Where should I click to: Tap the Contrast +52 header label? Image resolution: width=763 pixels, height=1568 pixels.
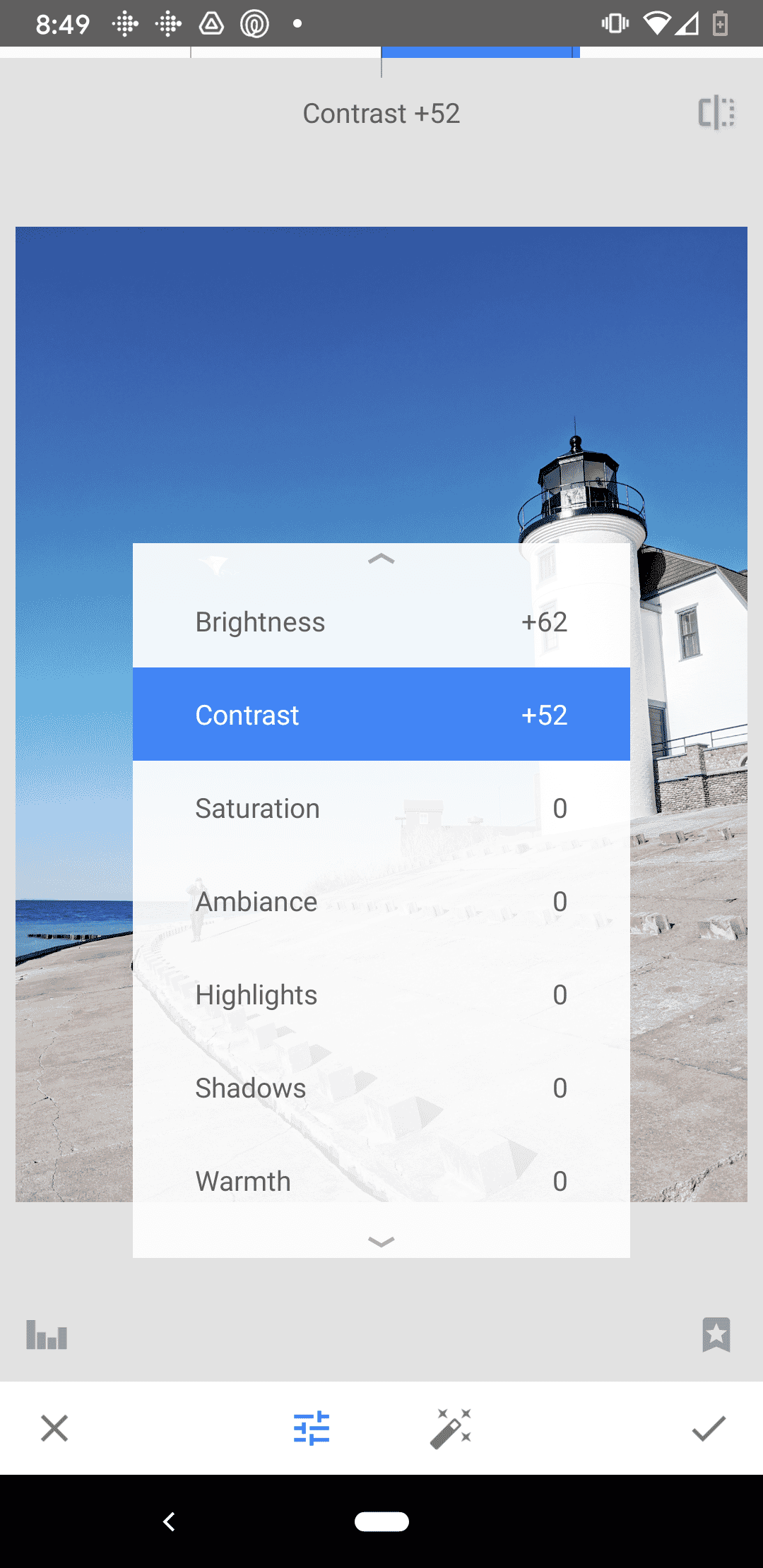pyautogui.click(x=381, y=113)
